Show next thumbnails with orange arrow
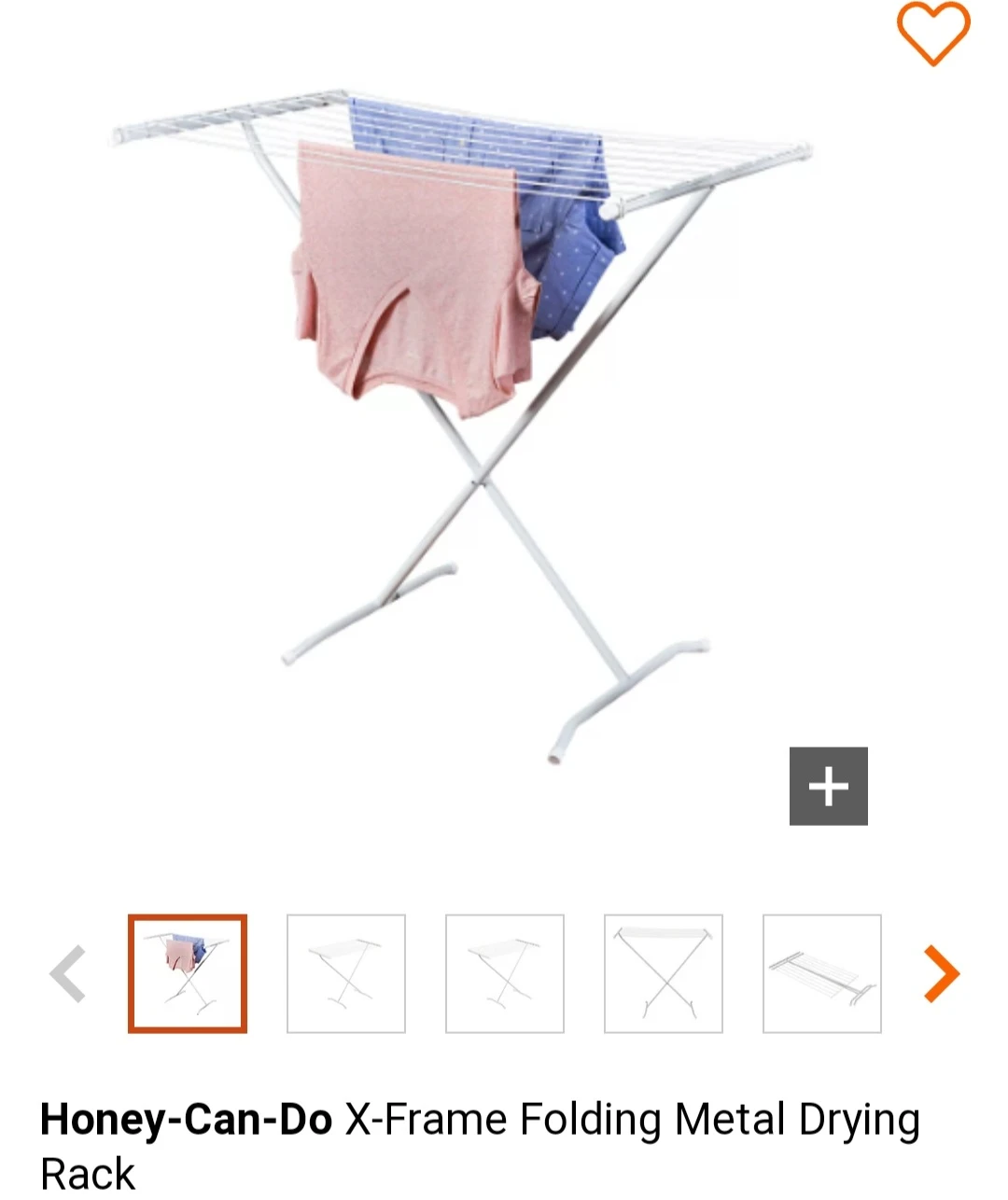Viewport: 1008px width, 1200px height. click(941, 973)
